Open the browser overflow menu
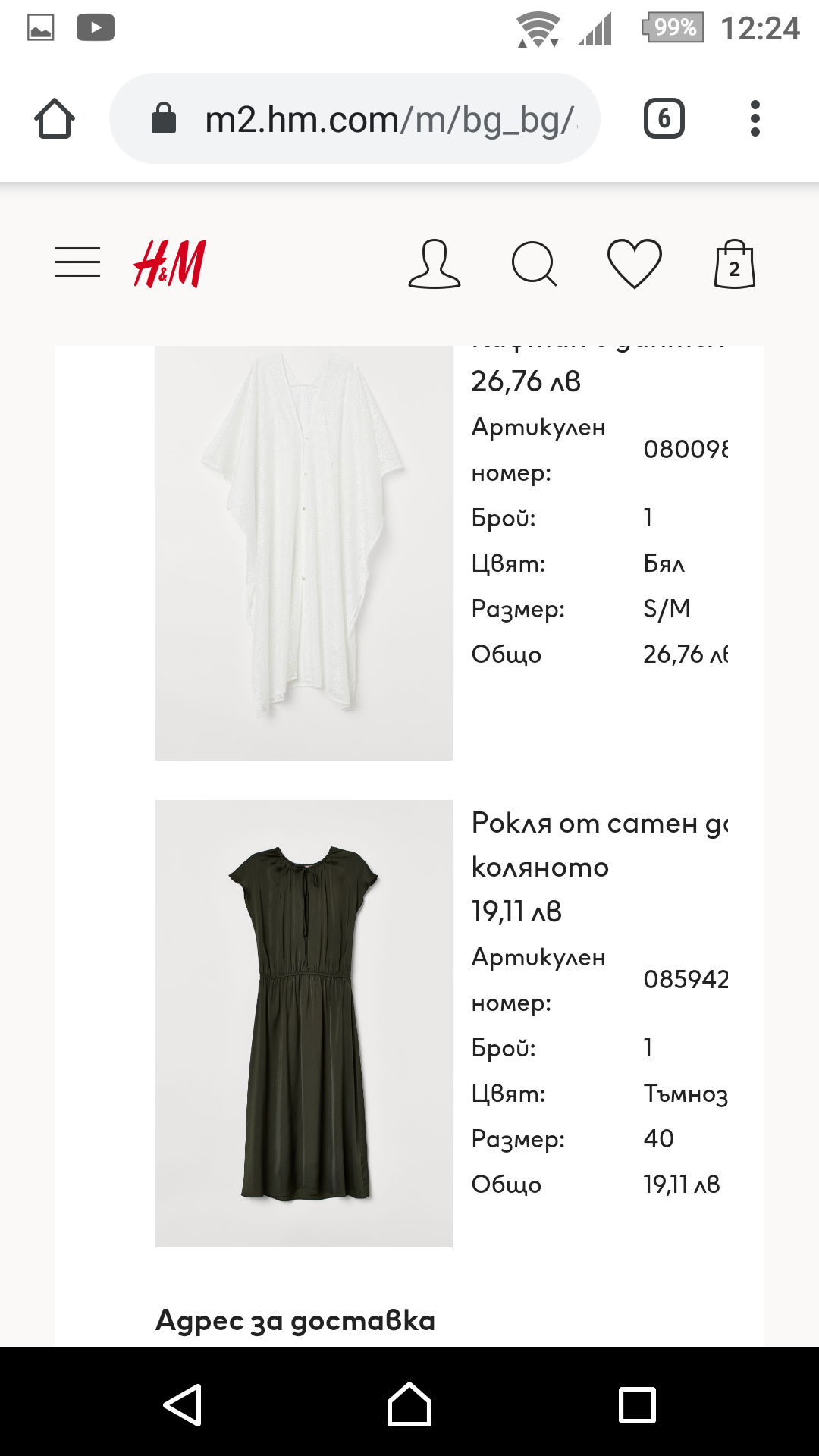The image size is (819, 1456). (755, 119)
